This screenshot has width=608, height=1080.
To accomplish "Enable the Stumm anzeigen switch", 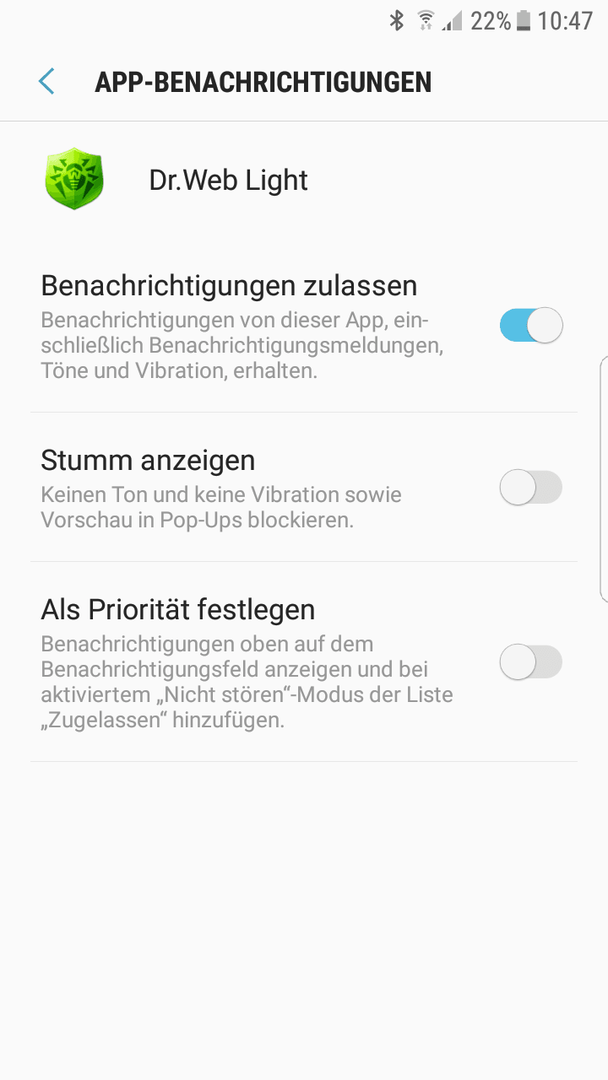I will (531, 488).
